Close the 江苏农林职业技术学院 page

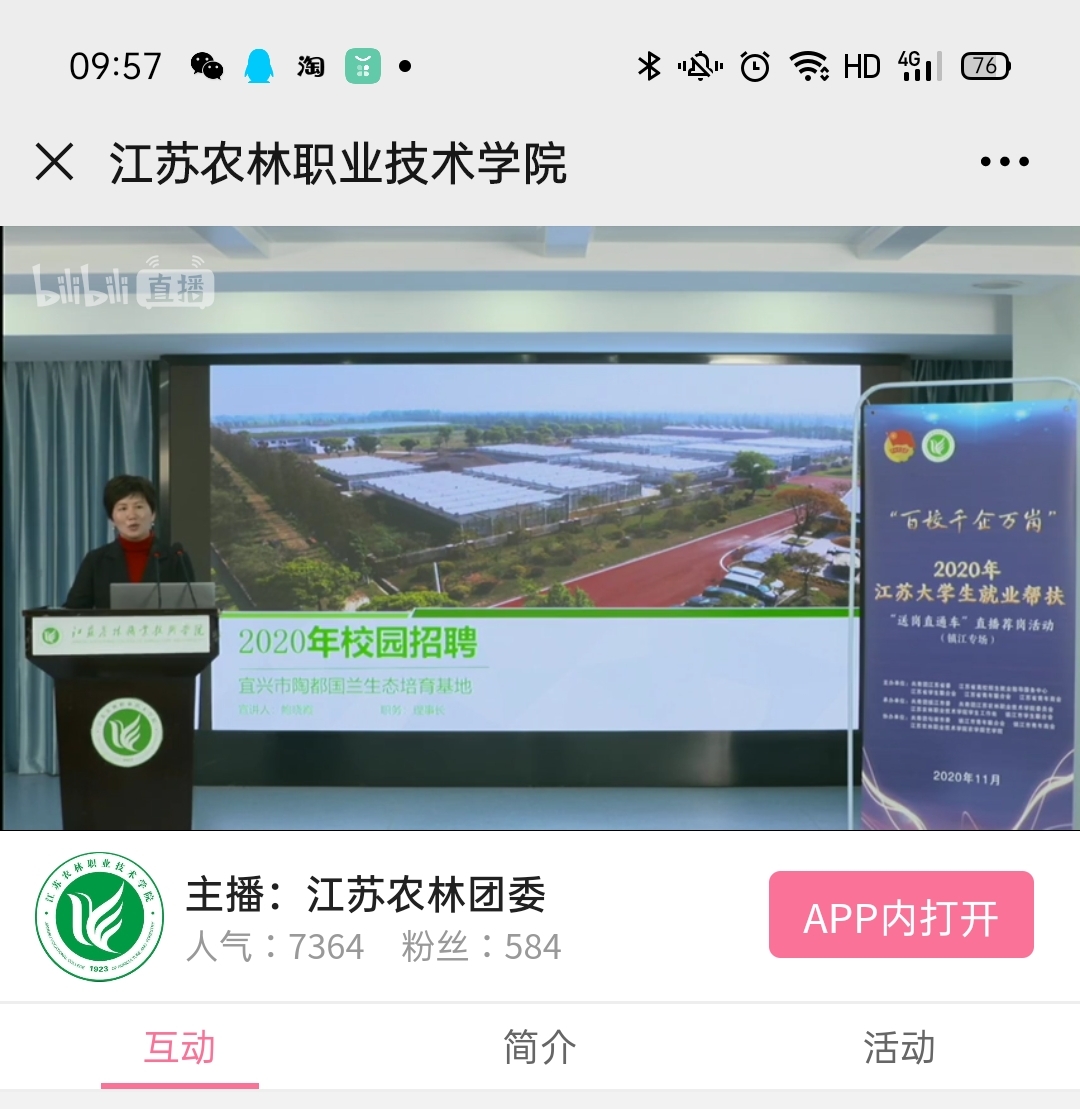pyautogui.click(x=54, y=162)
